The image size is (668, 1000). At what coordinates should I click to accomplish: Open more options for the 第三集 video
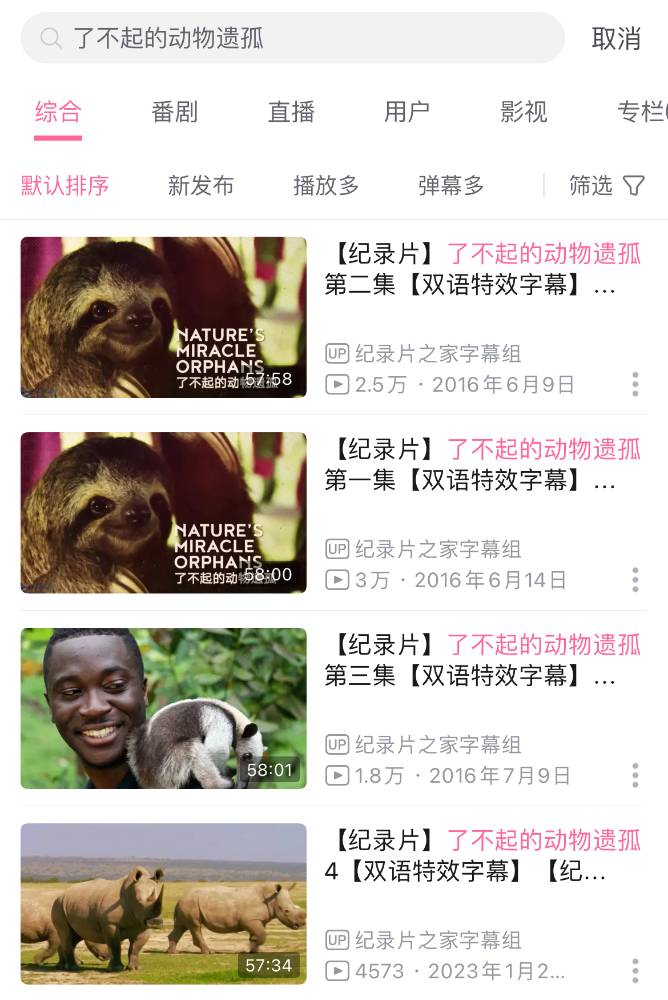635,775
